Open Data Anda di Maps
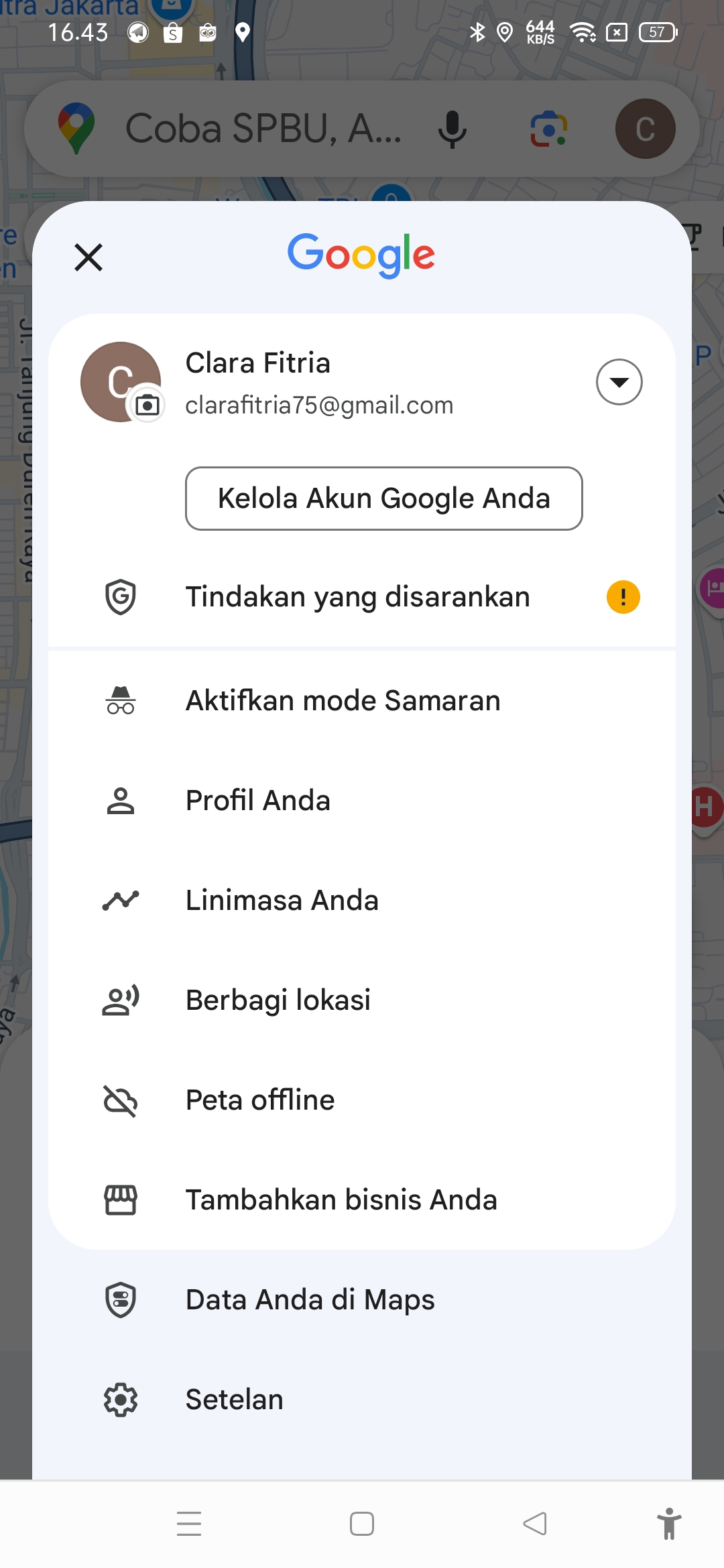The width and height of the screenshot is (724, 1568). (362, 1300)
